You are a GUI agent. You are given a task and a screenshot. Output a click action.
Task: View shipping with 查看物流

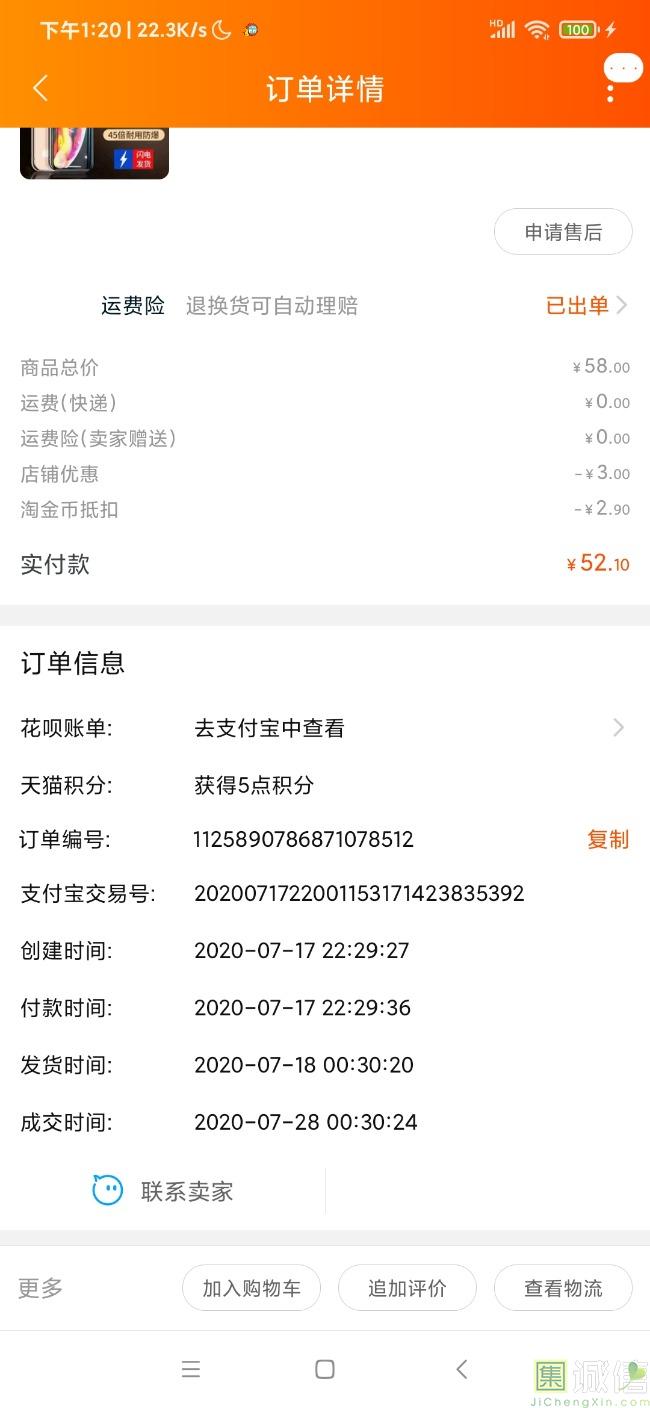coord(563,1288)
